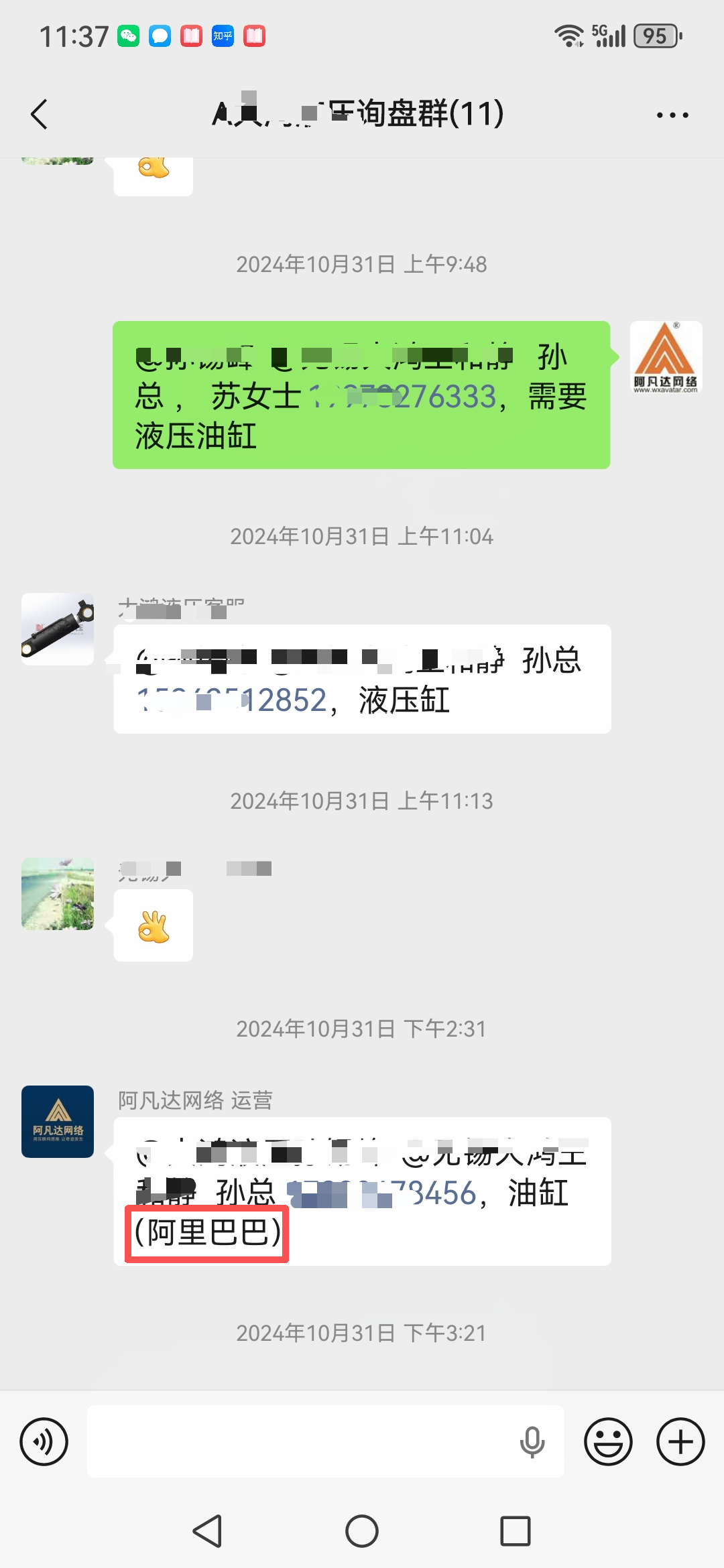View the 阿凡达网络 运营 sender profile avatar

pos(58,1121)
